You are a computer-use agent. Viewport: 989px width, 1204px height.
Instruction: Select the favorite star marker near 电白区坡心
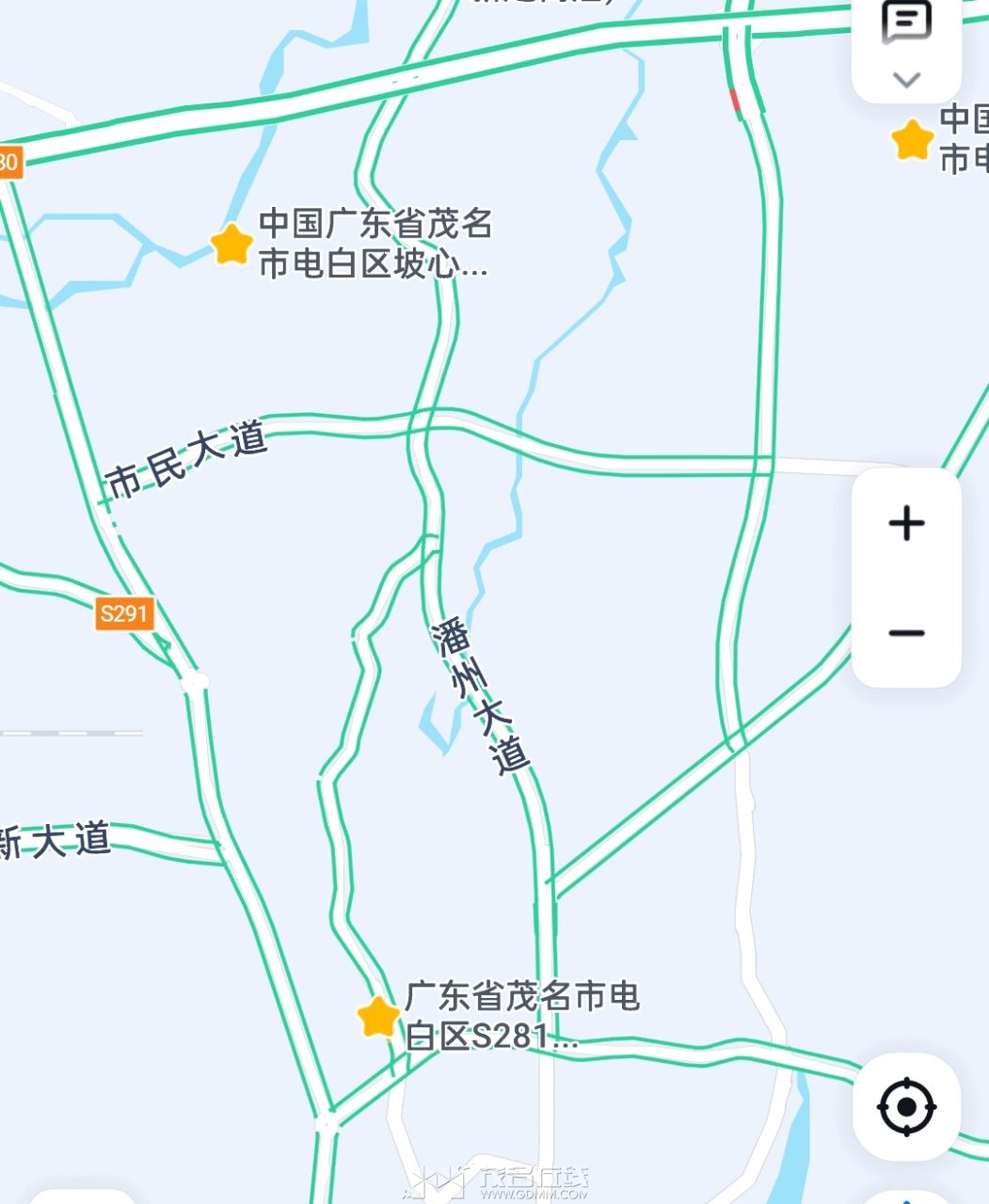point(231,245)
